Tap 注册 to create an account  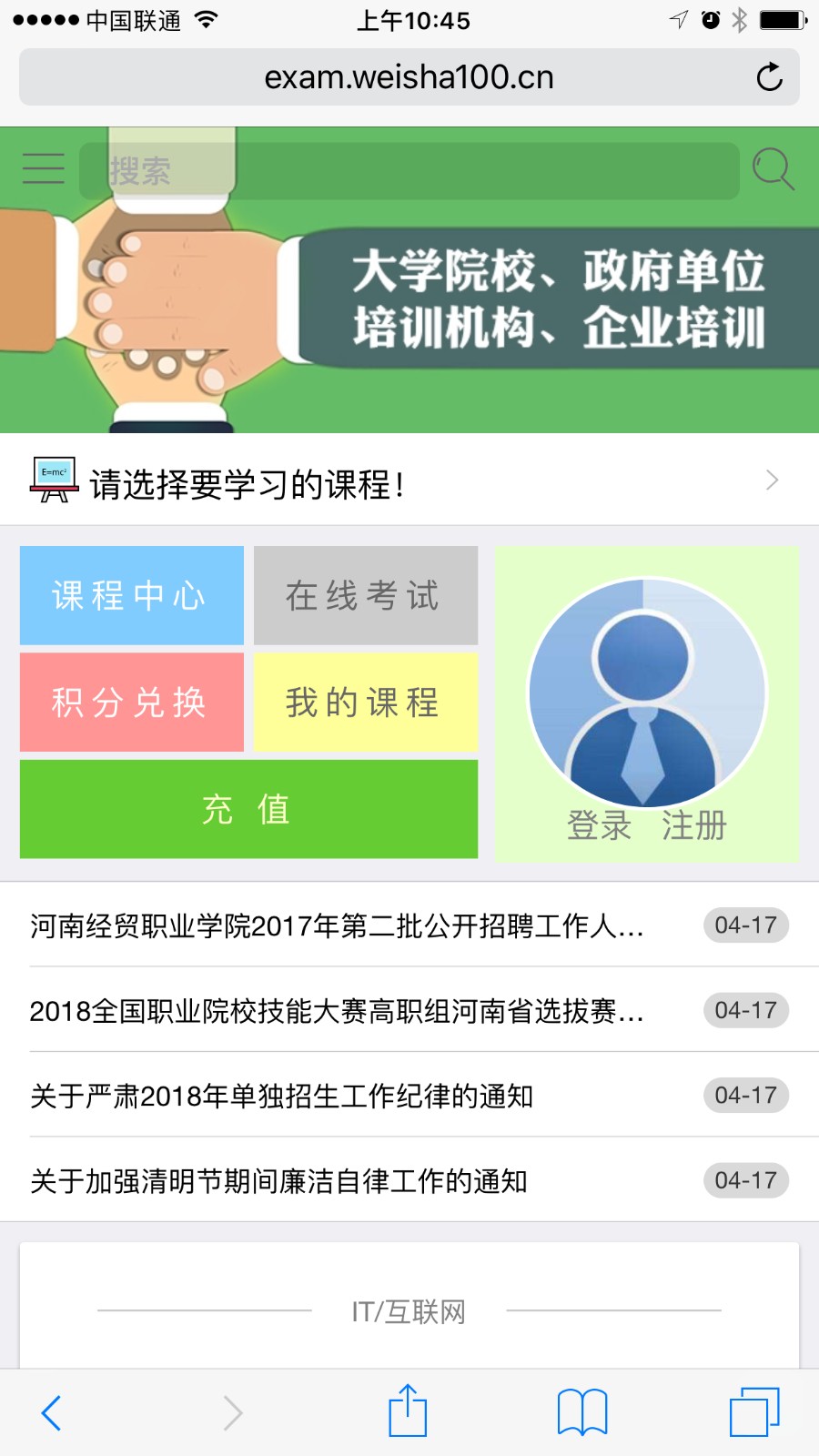(694, 825)
